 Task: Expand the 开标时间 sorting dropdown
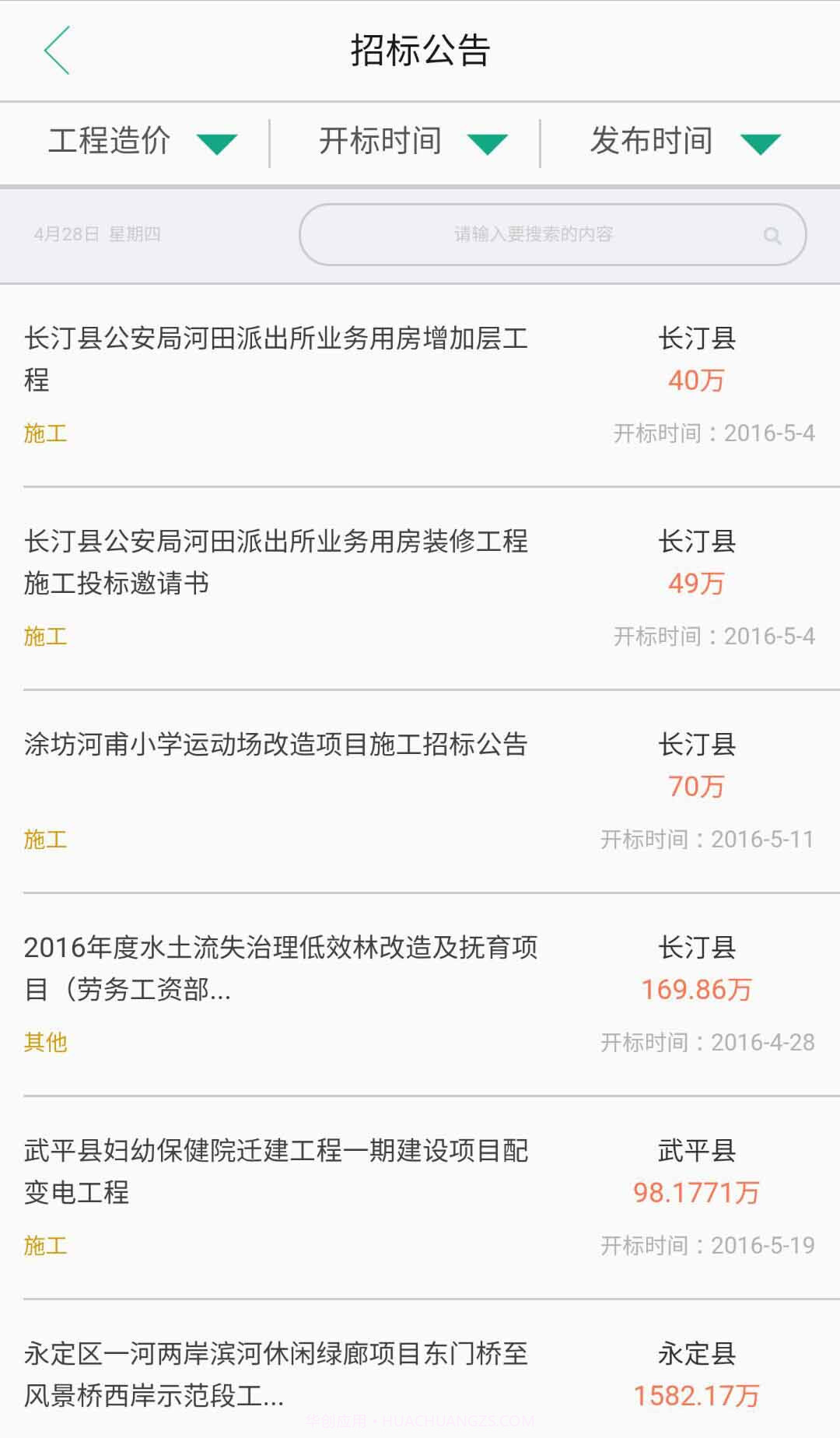click(x=490, y=142)
